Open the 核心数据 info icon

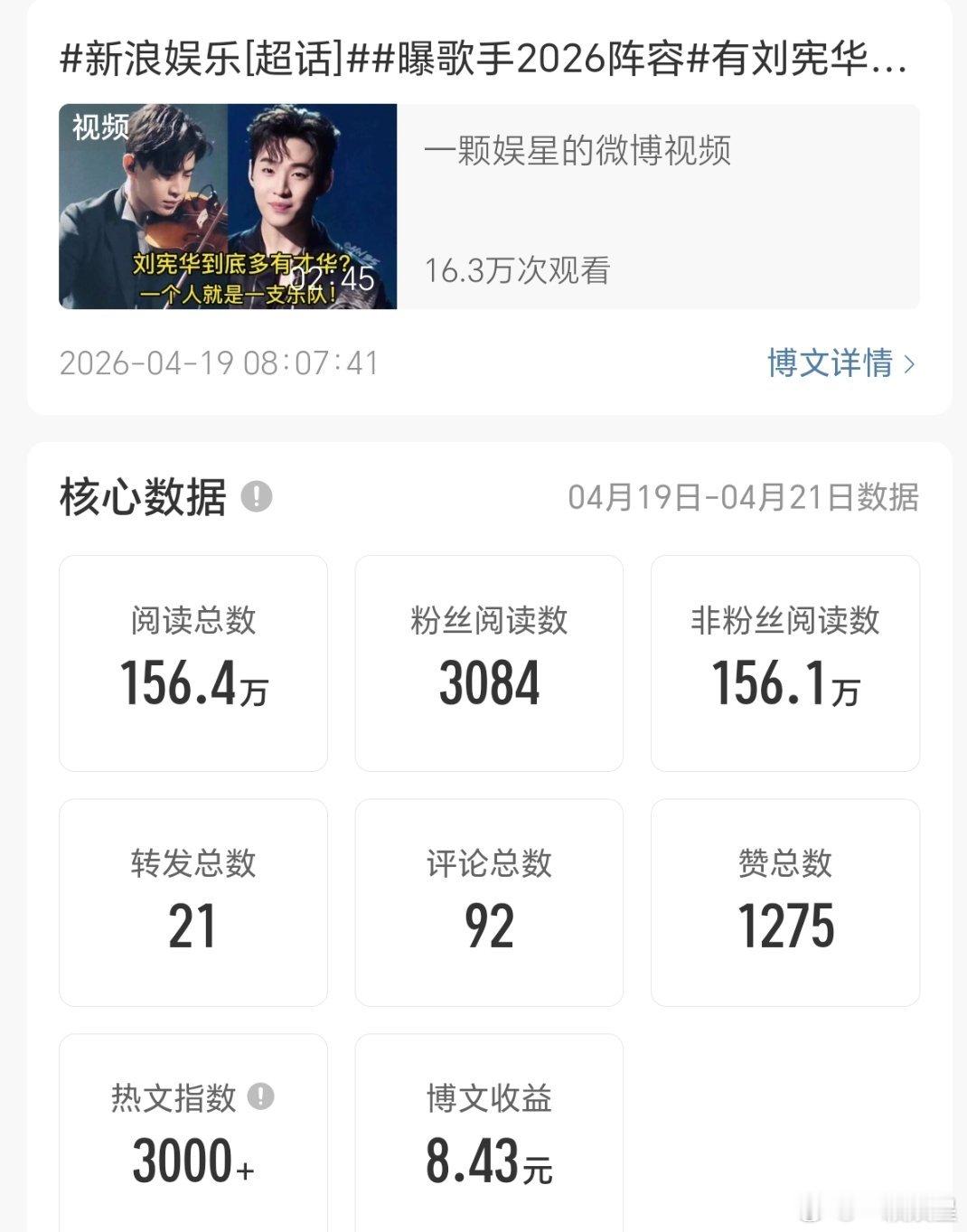[x=258, y=494]
